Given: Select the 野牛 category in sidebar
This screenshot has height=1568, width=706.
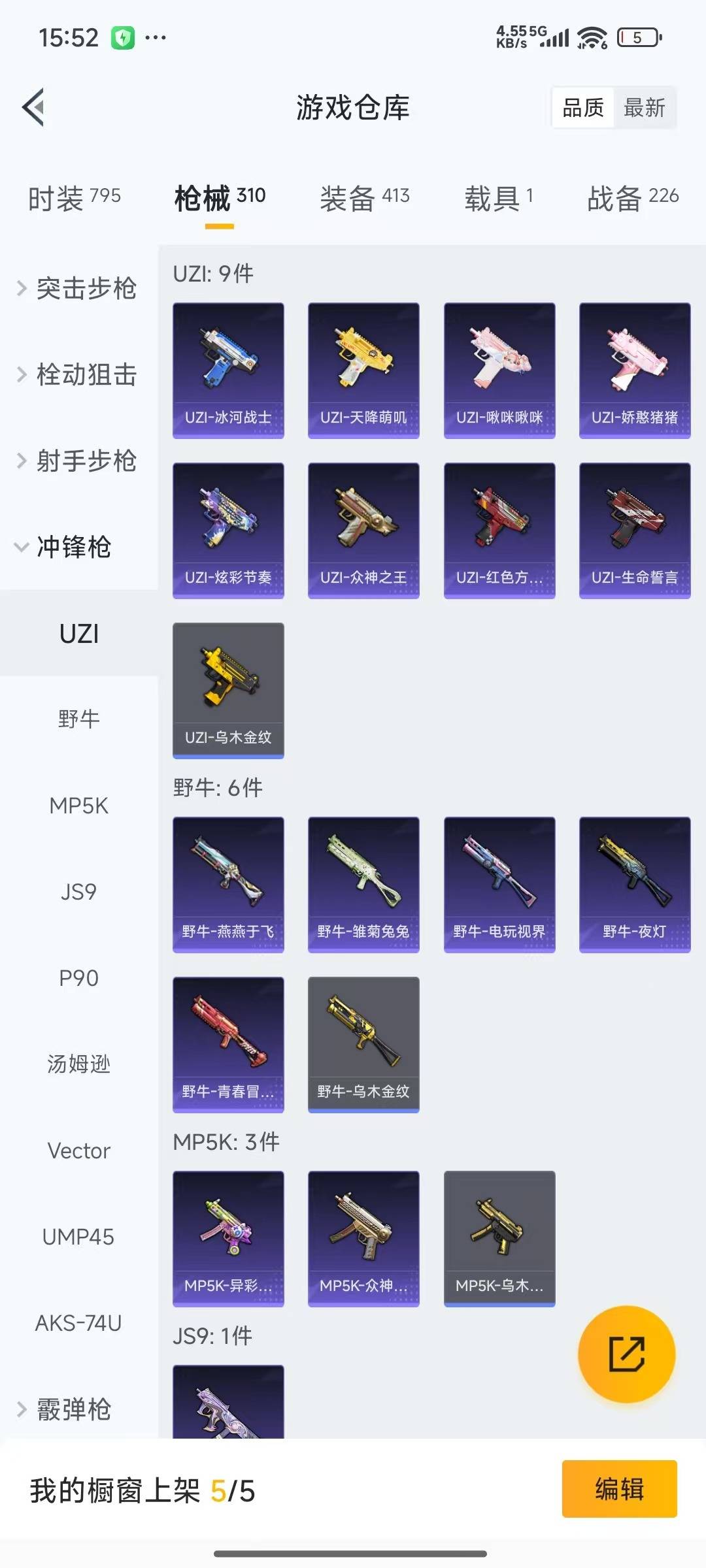Looking at the screenshot, I should pyautogui.click(x=79, y=719).
